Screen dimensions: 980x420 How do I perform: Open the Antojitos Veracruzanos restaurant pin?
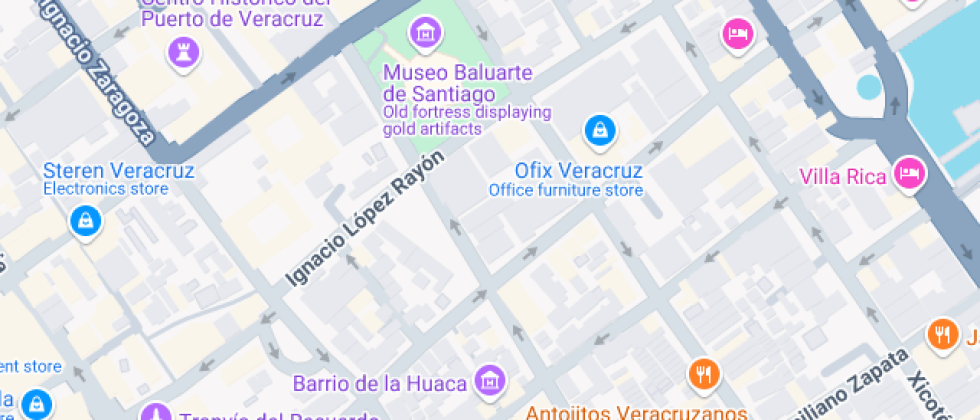[704, 375]
